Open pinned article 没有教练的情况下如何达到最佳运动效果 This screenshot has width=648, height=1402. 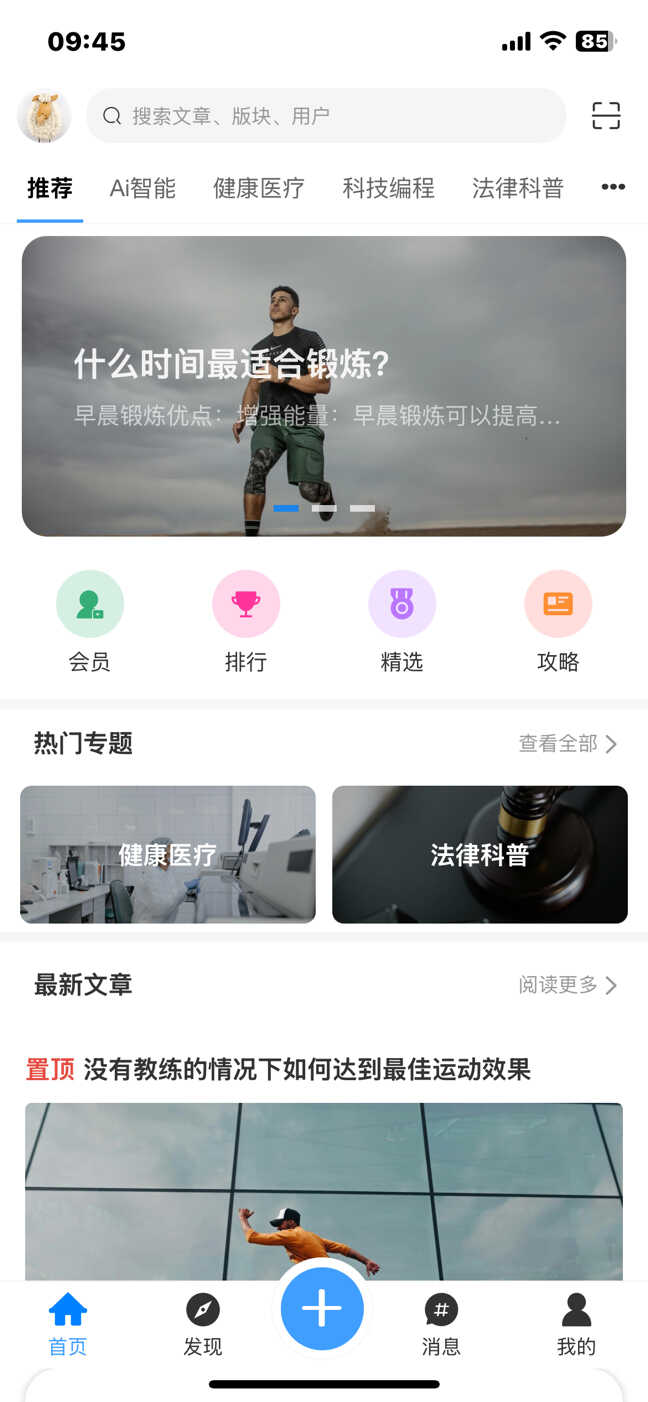tap(307, 1069)
